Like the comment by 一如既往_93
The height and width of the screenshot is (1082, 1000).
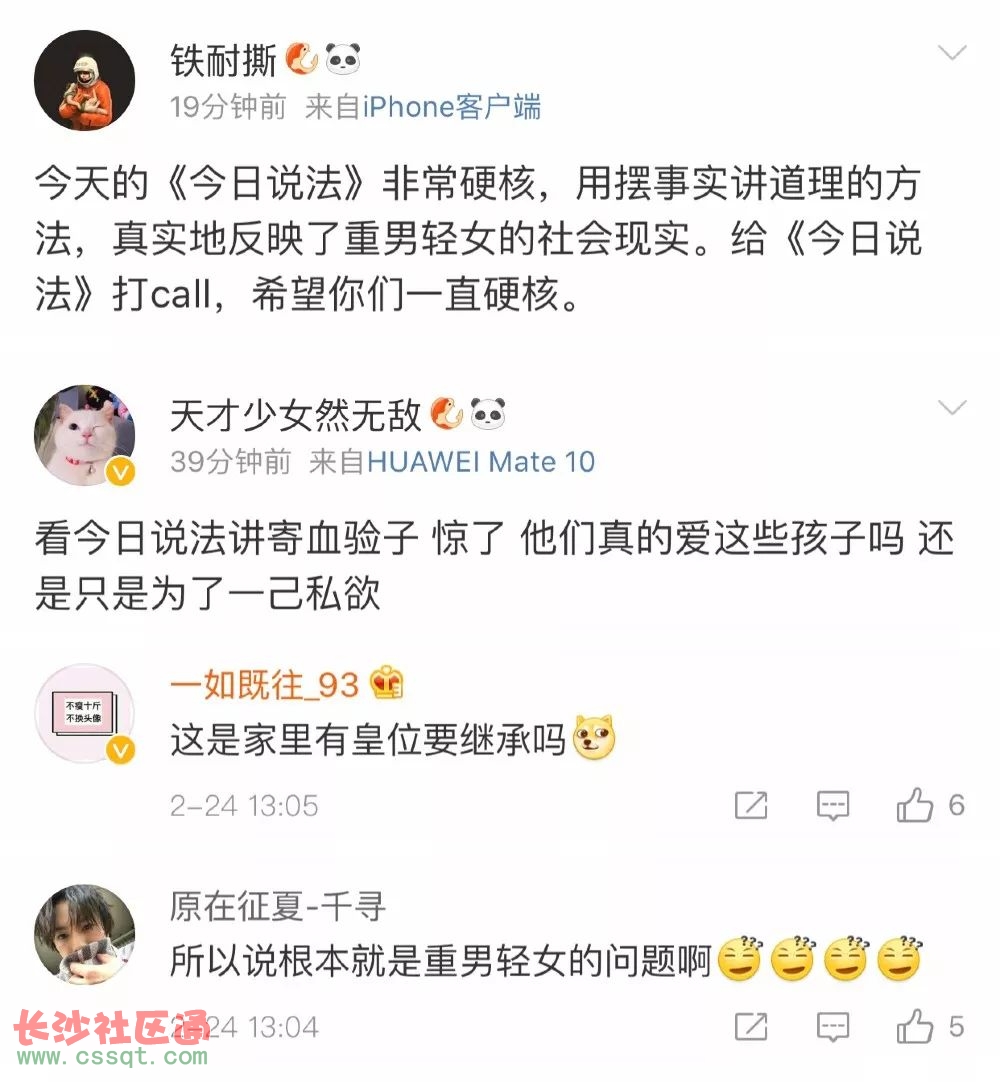point(915,805)
